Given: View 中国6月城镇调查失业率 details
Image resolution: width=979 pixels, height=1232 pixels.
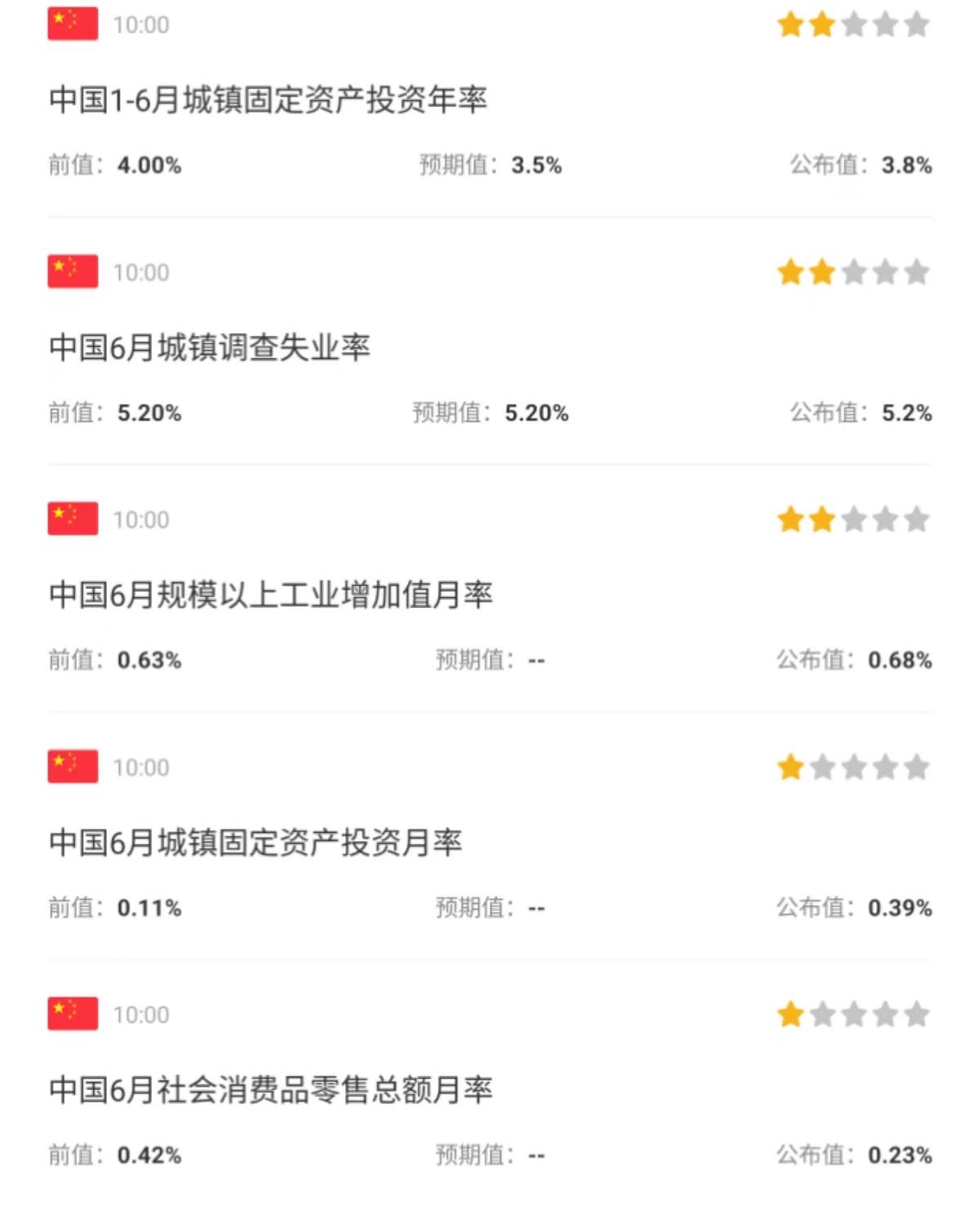Looking at the screenshot, I should pos(210,348).
